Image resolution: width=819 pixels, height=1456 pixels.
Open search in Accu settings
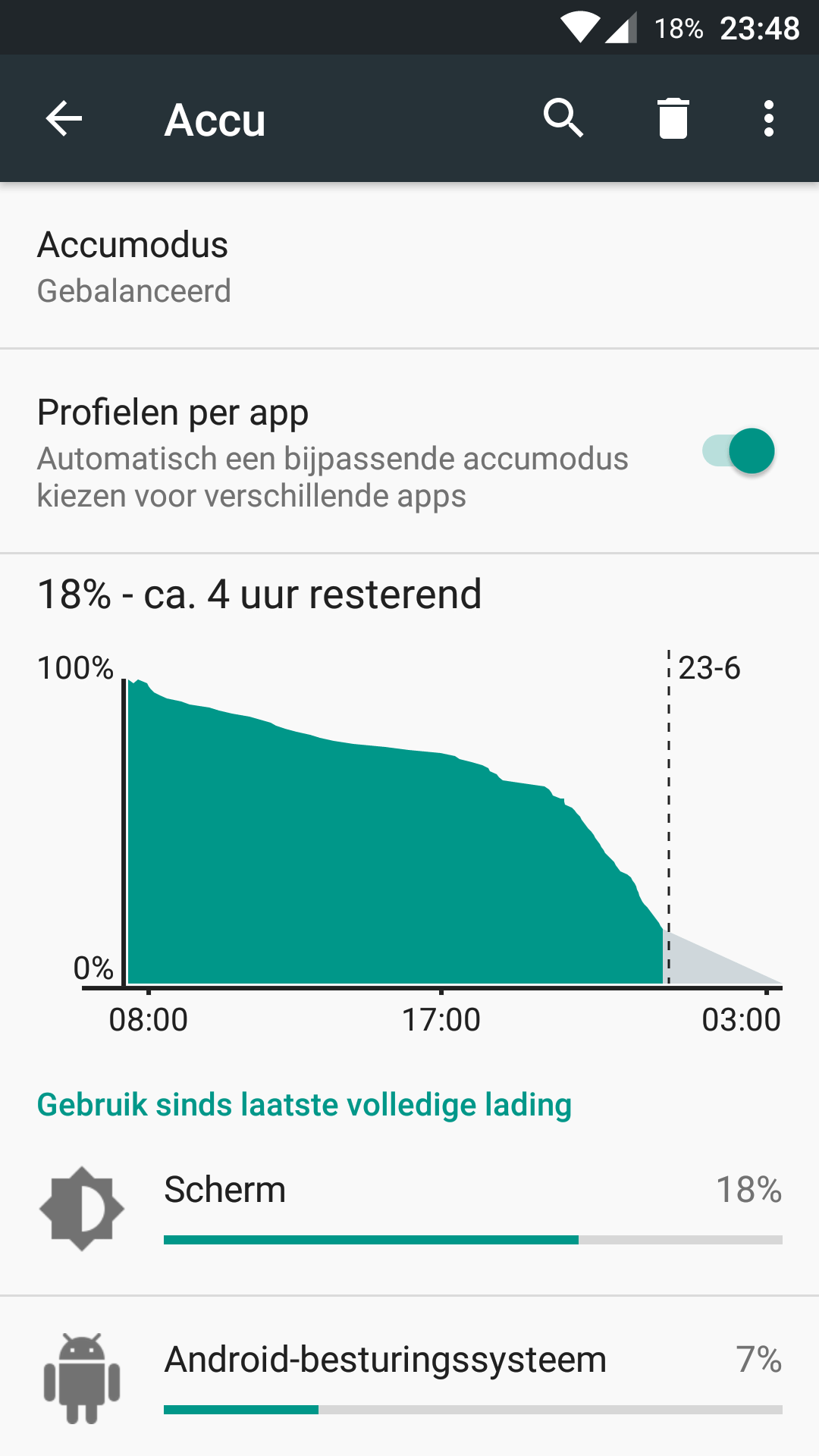(563, 118)
